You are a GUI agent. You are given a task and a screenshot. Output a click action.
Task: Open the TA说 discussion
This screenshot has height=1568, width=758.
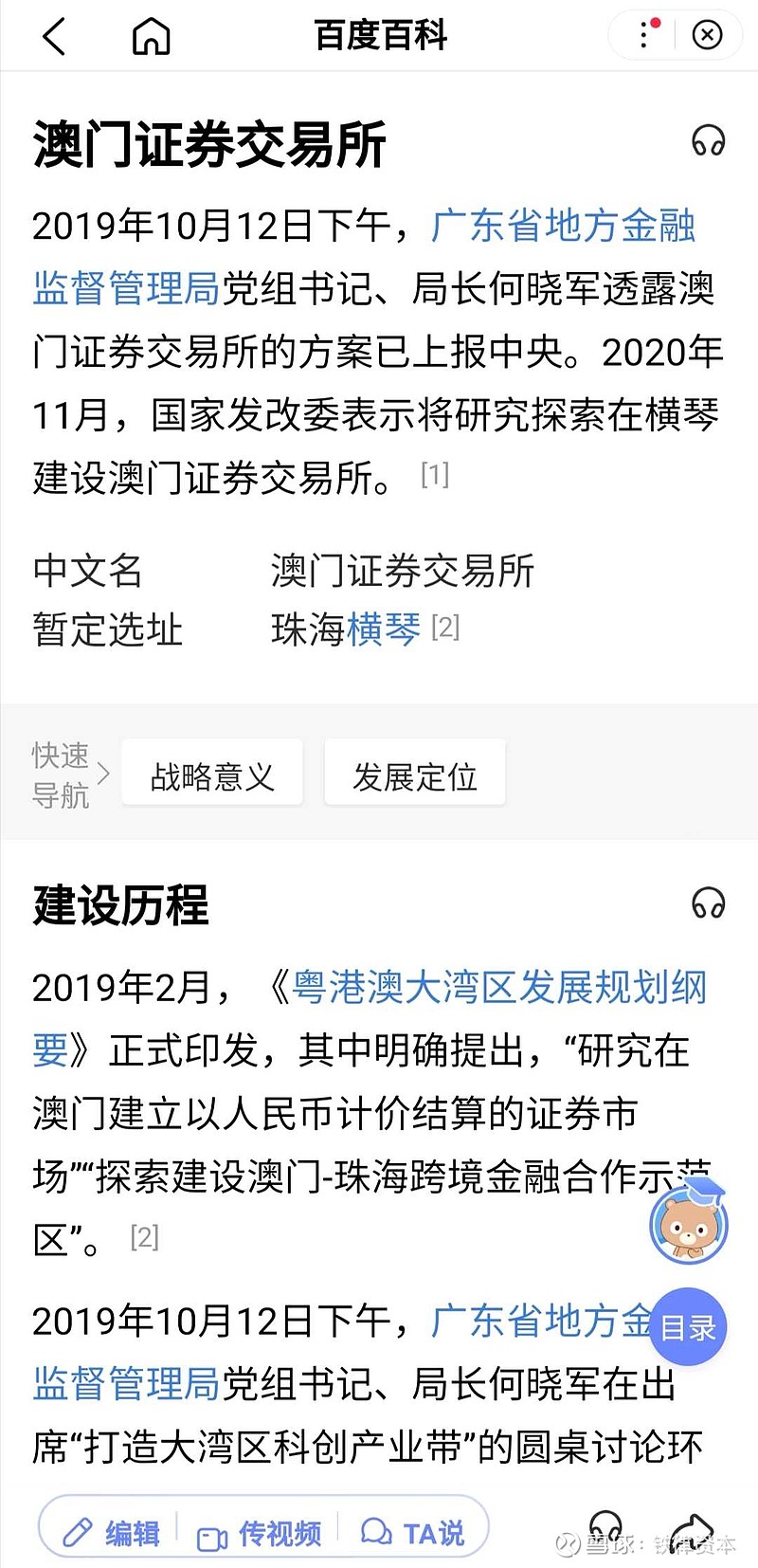(414, 1532)
